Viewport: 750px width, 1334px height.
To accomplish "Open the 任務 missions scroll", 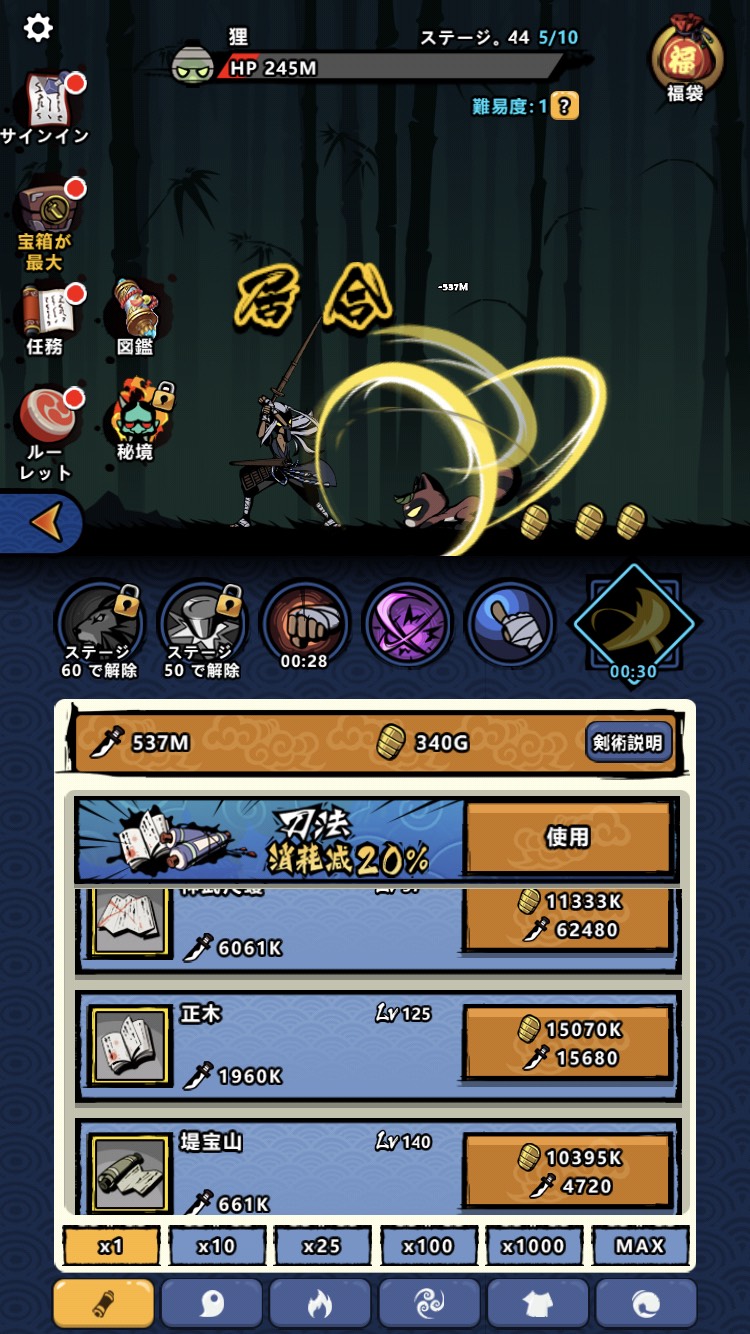I will click(x=46, y=318).
